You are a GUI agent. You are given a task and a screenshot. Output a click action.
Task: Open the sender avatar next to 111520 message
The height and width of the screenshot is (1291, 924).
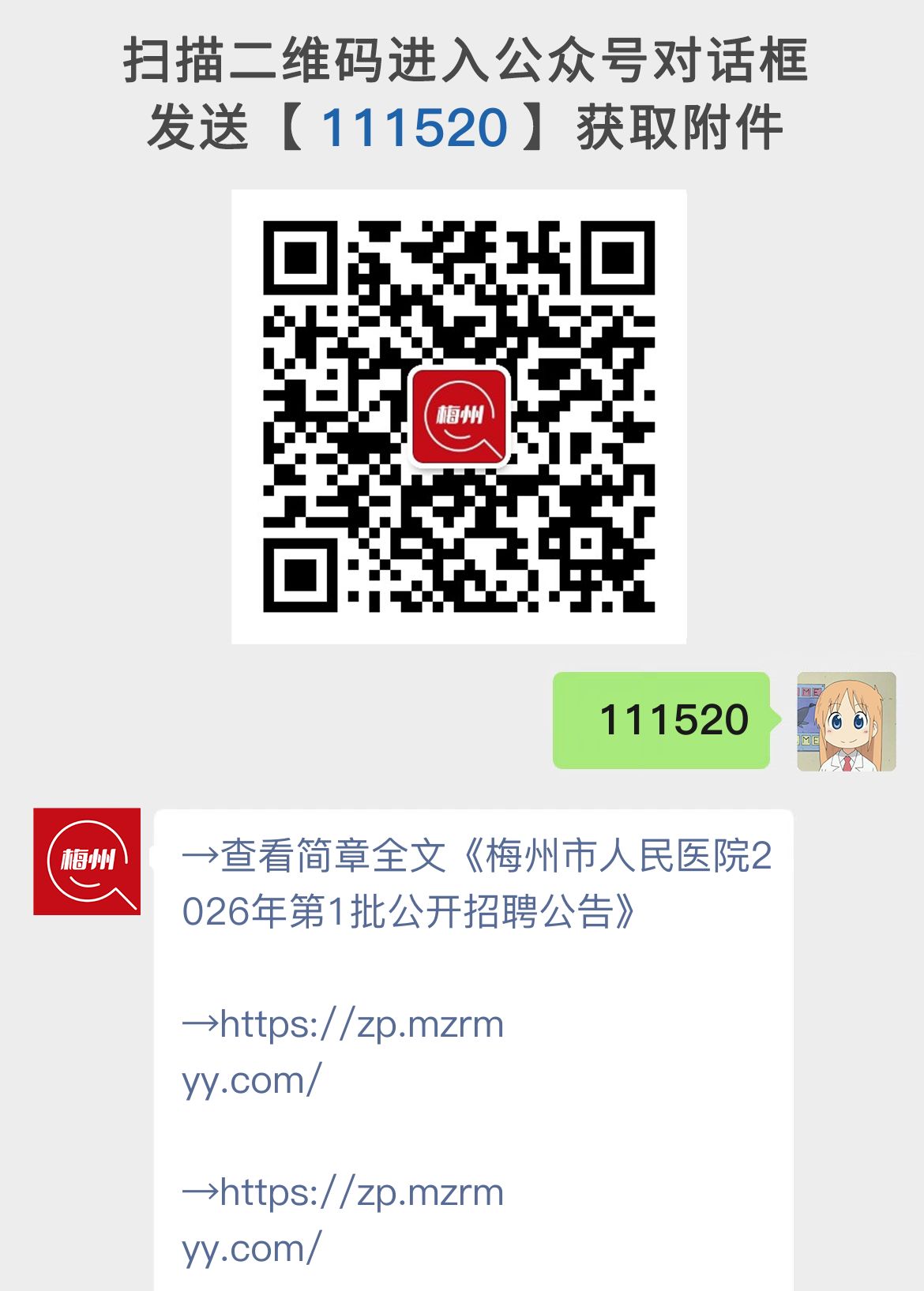click(845, 722)
